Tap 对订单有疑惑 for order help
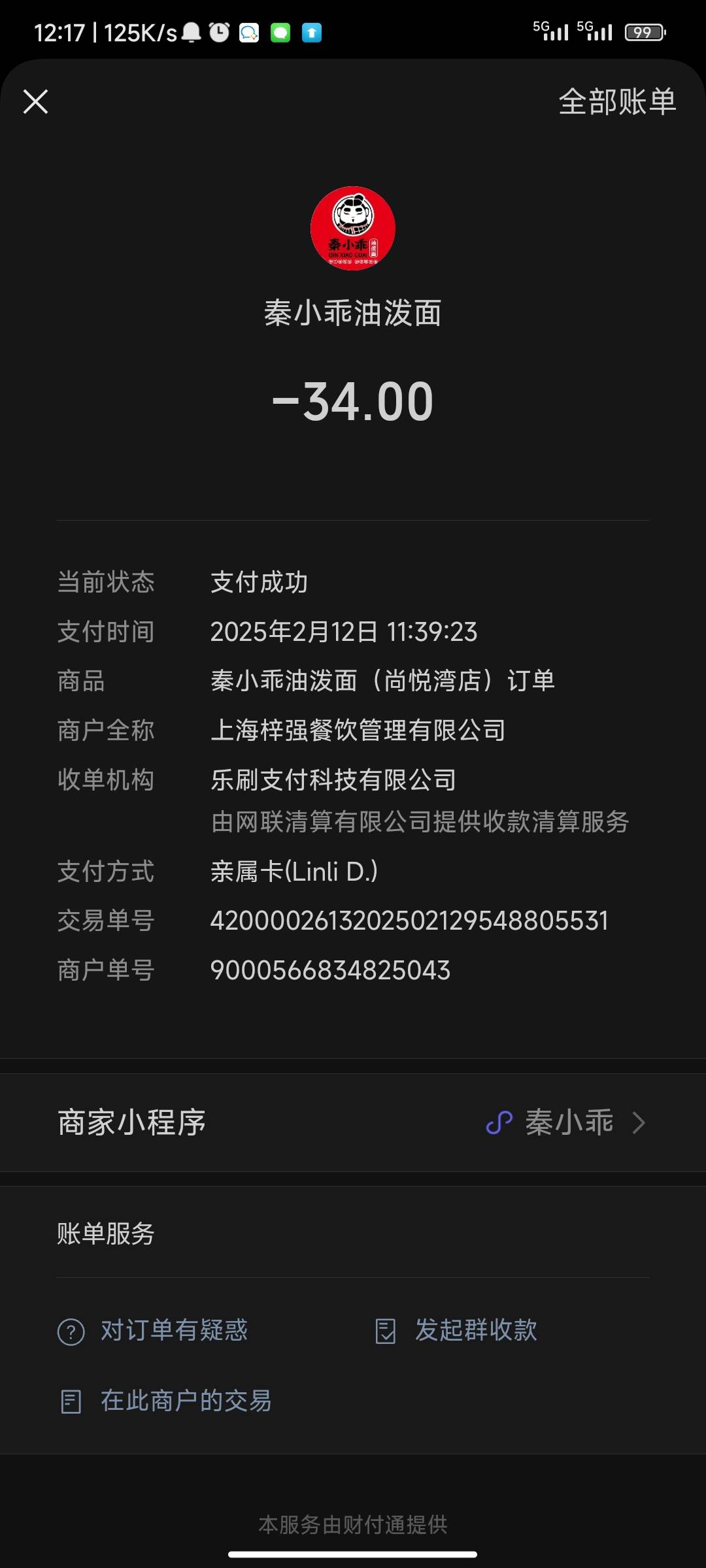 pyautogui.click(x=153, y=1330)
